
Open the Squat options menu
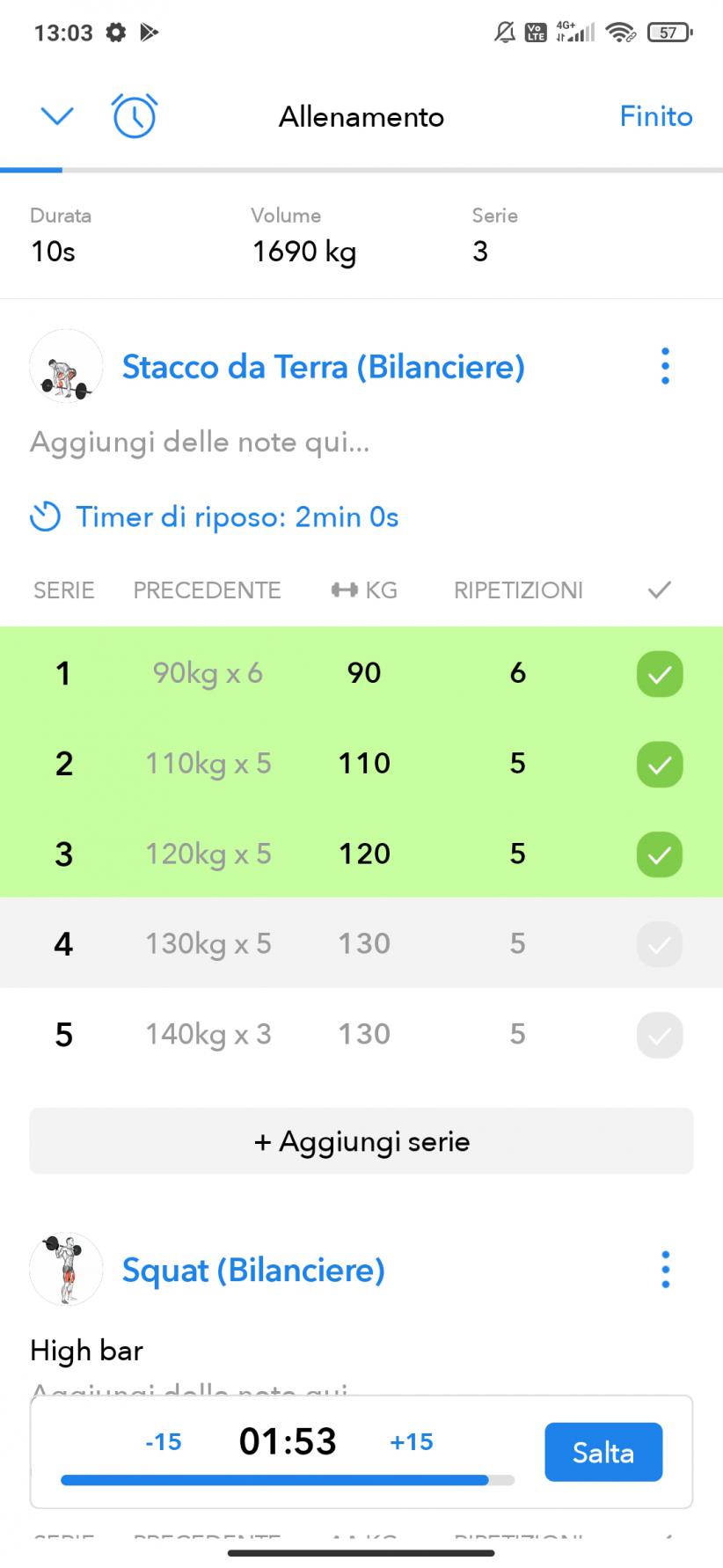click(x=665, y=1270)
